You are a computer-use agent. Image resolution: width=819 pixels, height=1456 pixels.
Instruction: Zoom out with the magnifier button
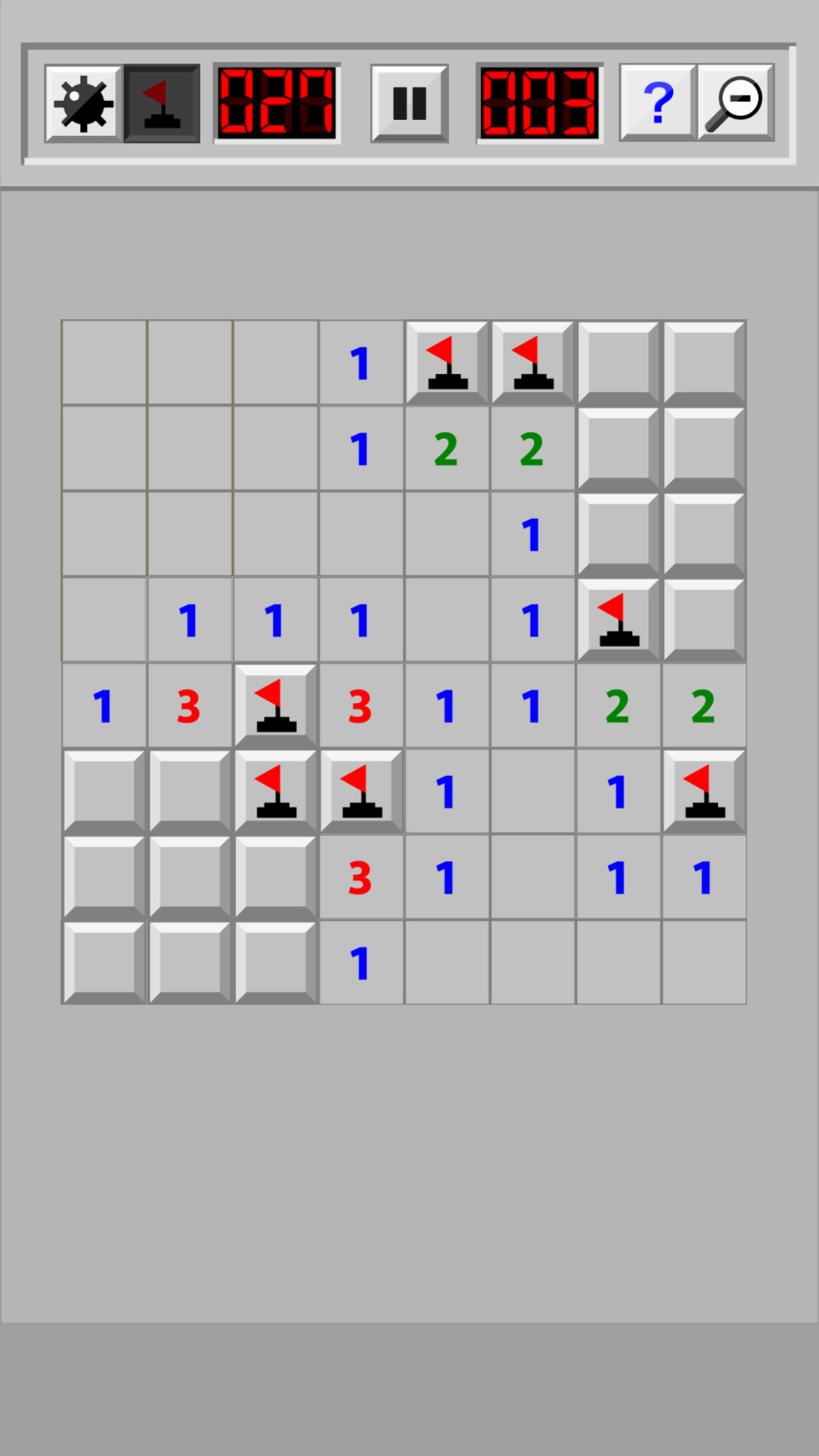(736, 103)
